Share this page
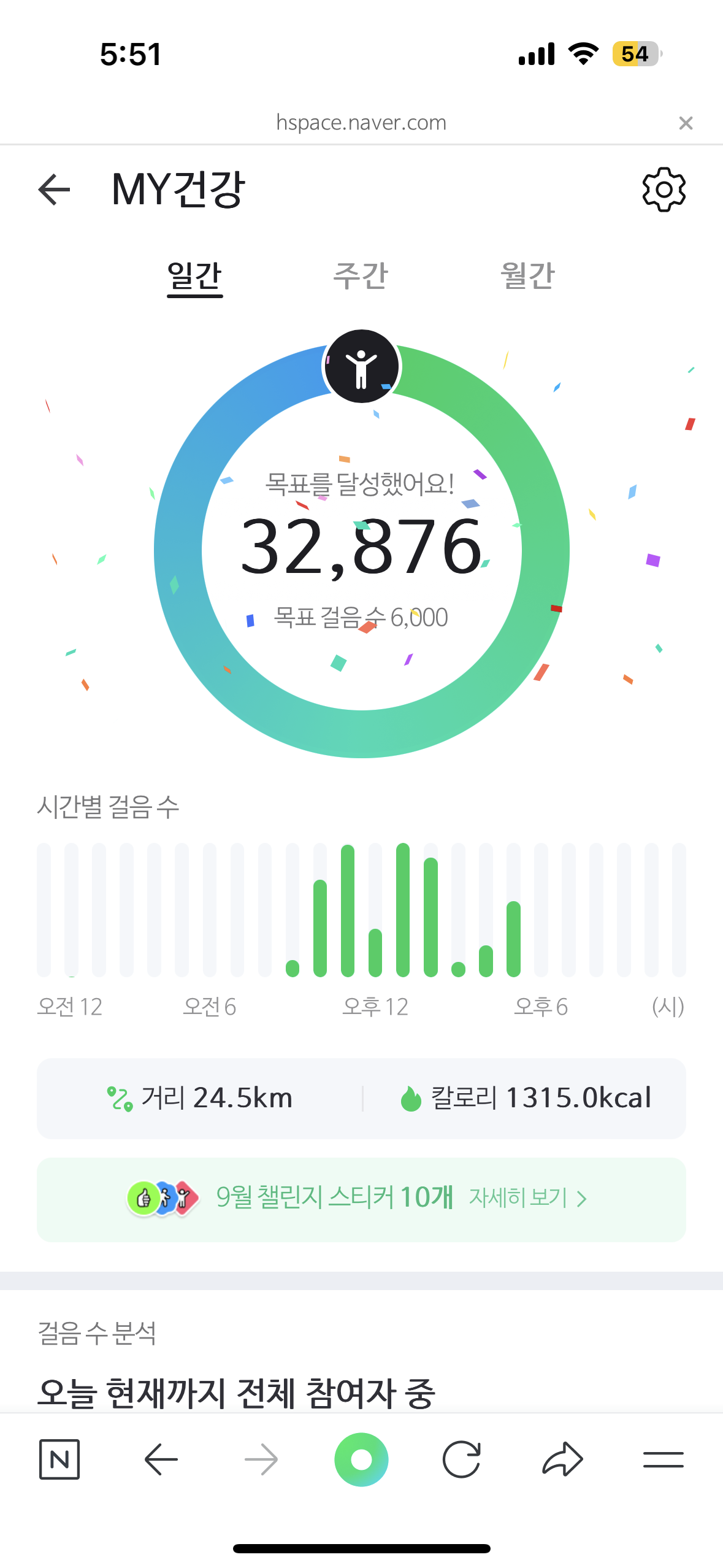The image size is (723, 1568). pos(562,1459)
